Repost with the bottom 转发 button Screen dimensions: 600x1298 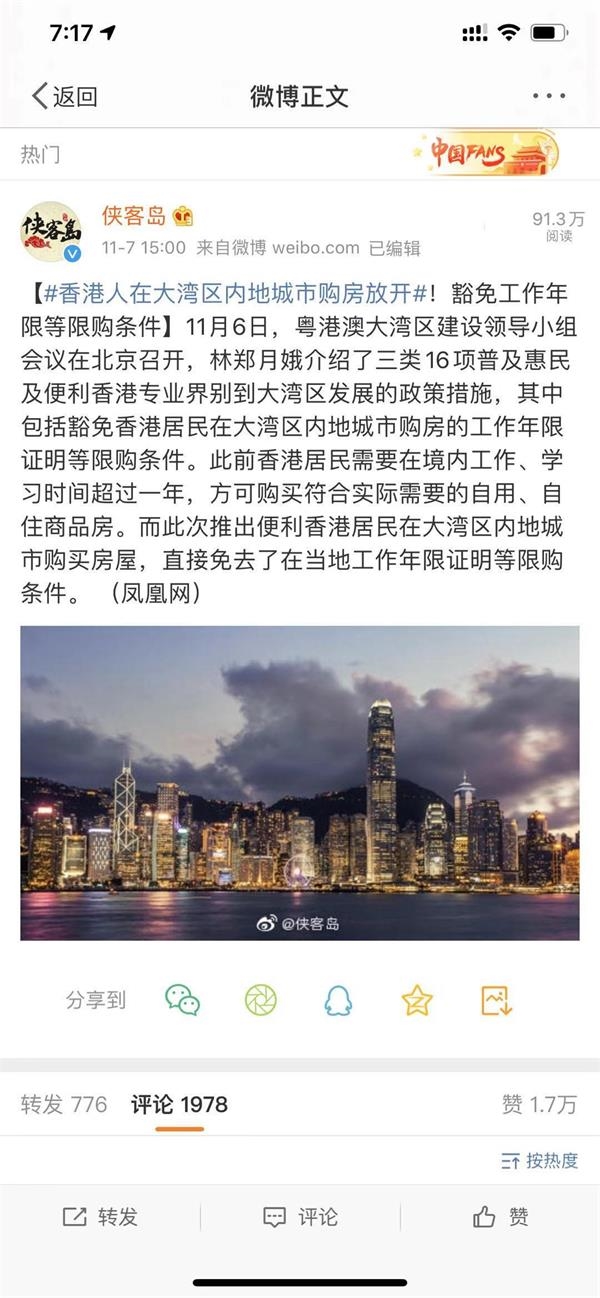[x=100, y=1216]
